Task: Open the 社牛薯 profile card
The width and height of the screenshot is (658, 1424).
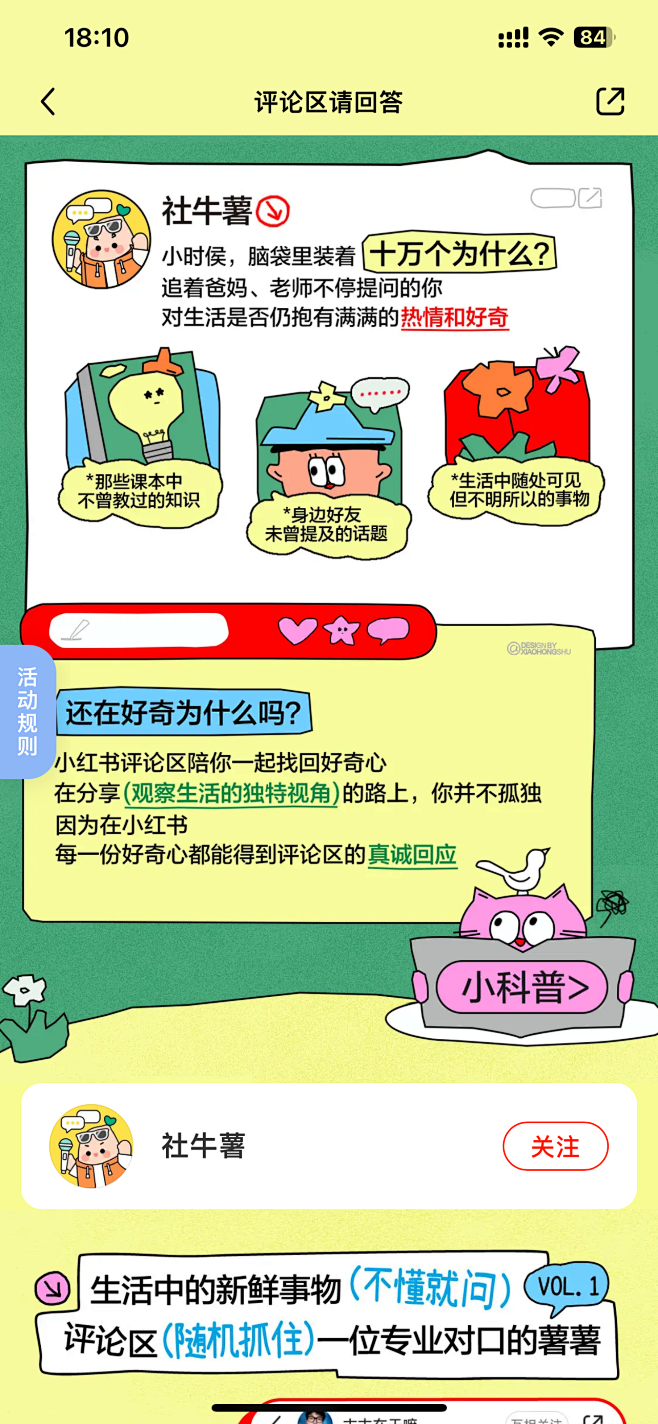Action: (x=203, y=1146)
